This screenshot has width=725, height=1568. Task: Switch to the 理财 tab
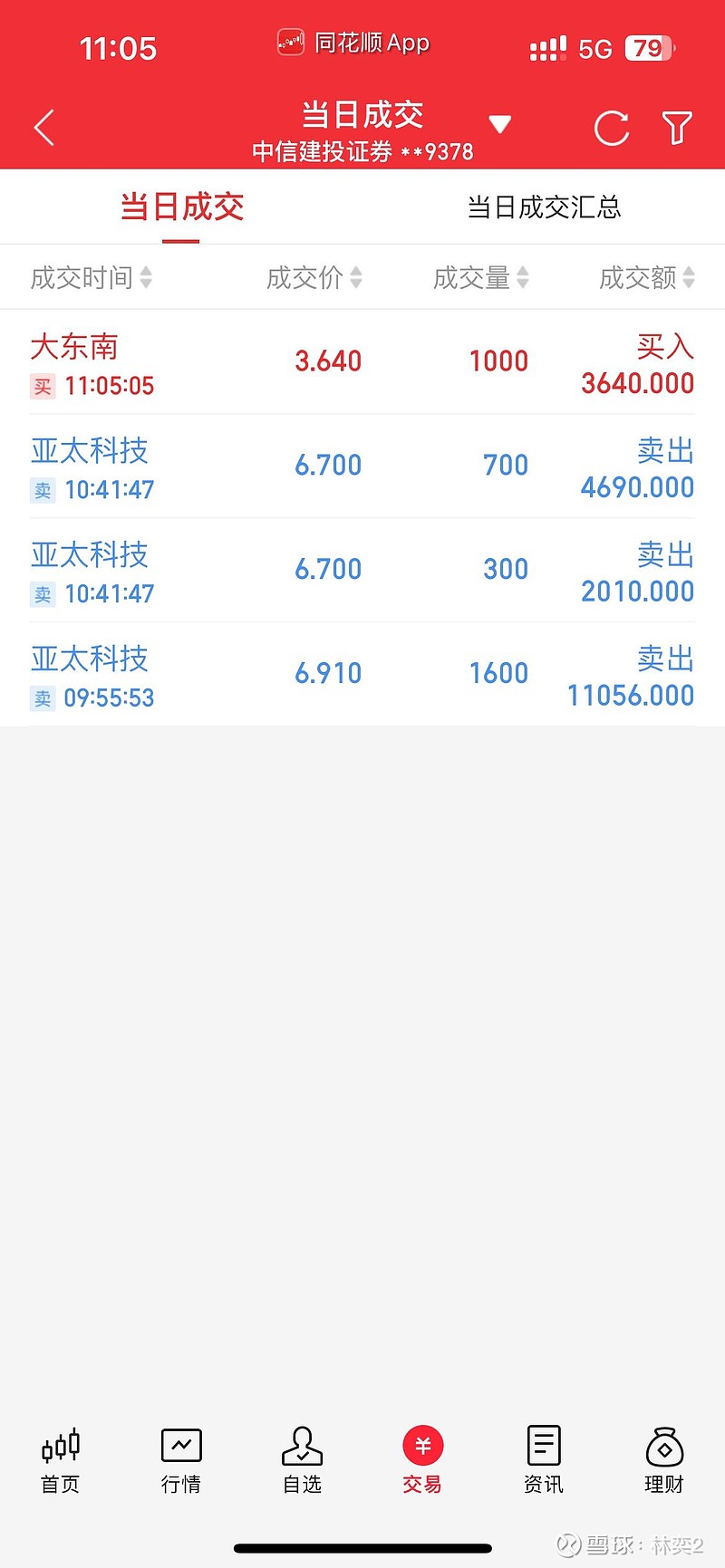pos(664,1460)
